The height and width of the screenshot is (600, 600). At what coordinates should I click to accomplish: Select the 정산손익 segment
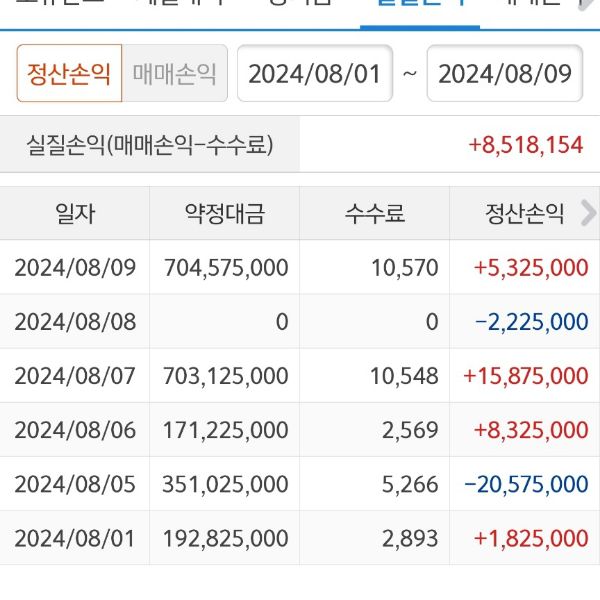pos(69,74)
